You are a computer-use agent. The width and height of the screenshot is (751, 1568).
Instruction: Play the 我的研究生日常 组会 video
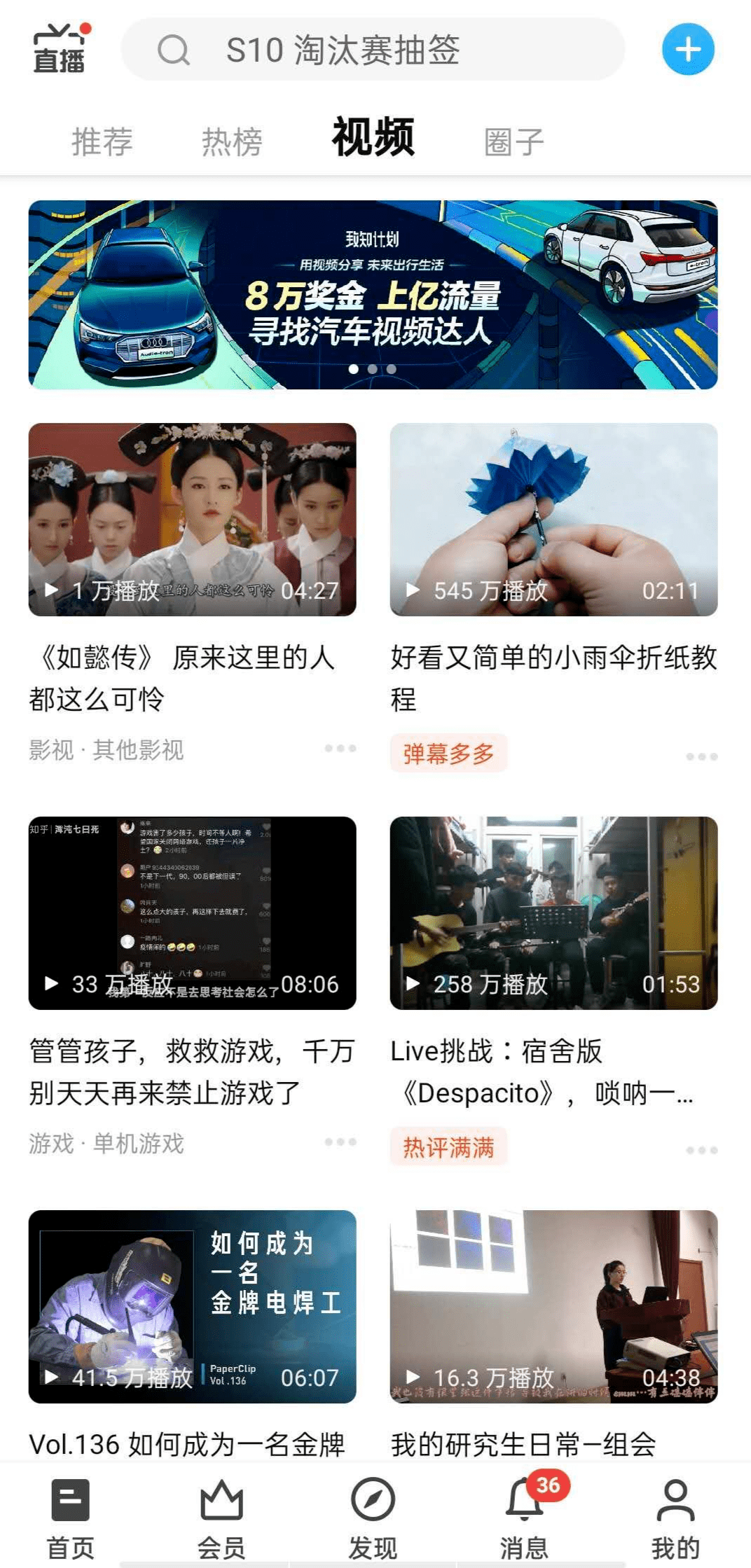(553, 1306)
